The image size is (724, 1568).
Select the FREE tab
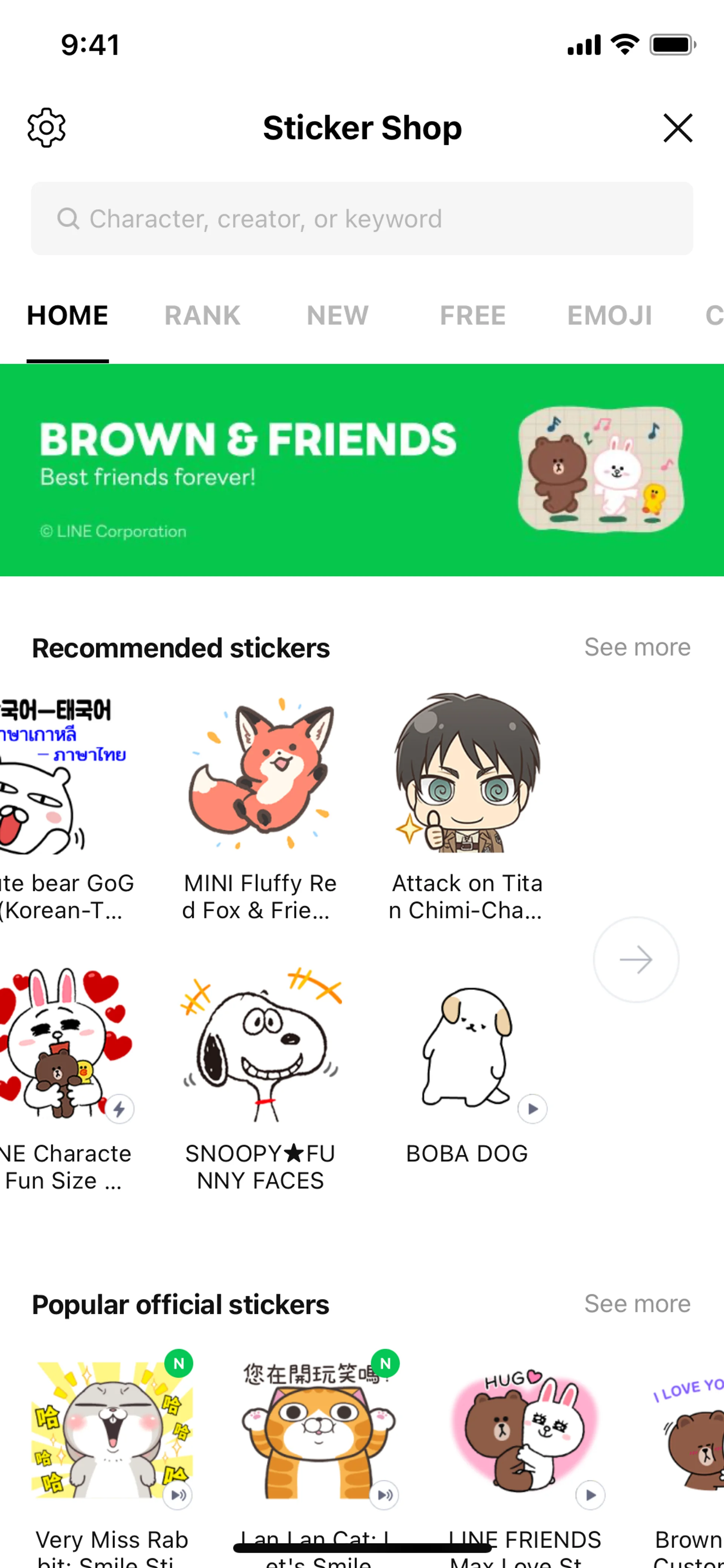pos(473,315)
